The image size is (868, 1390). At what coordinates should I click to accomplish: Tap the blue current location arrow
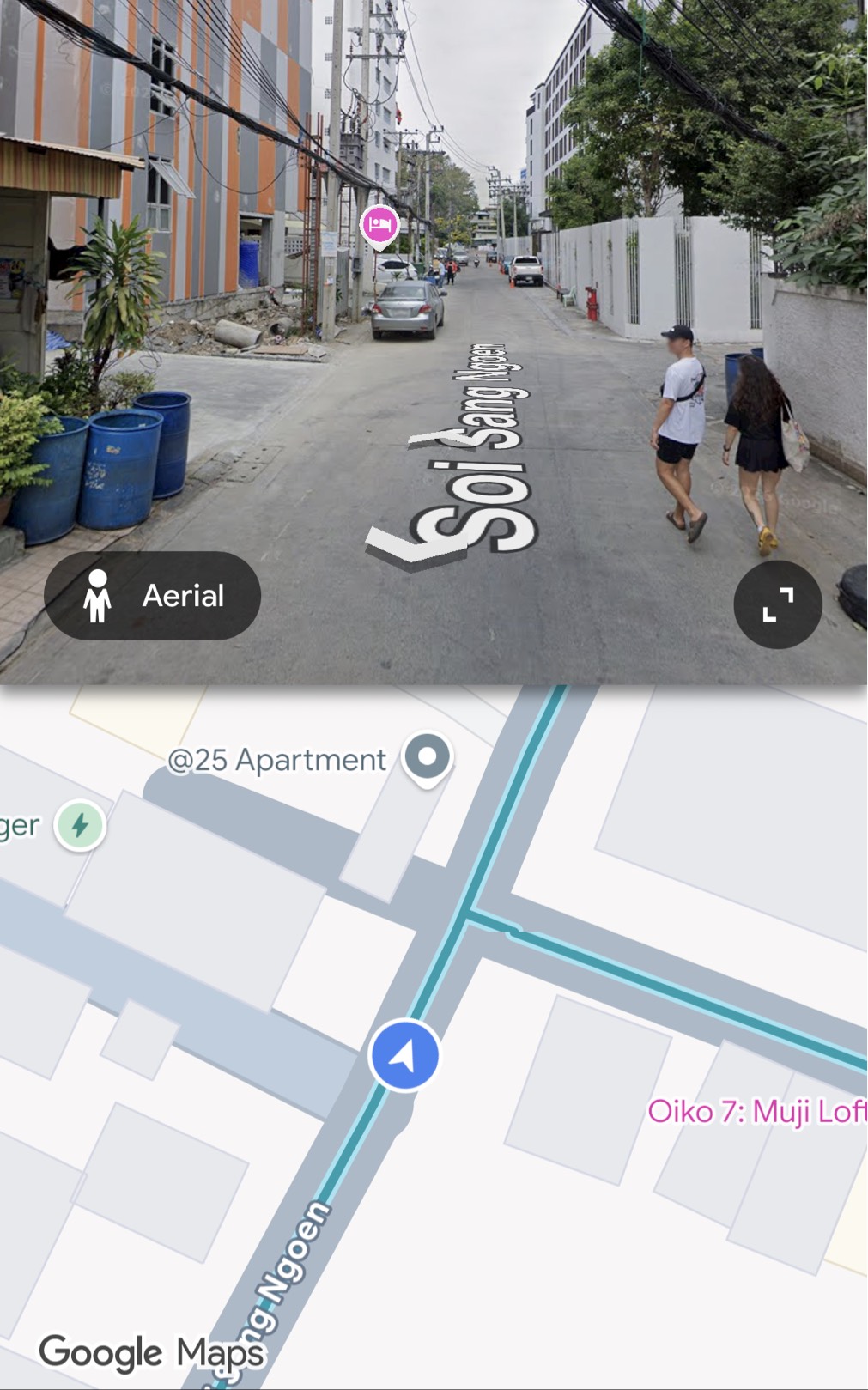[404, 1055]
